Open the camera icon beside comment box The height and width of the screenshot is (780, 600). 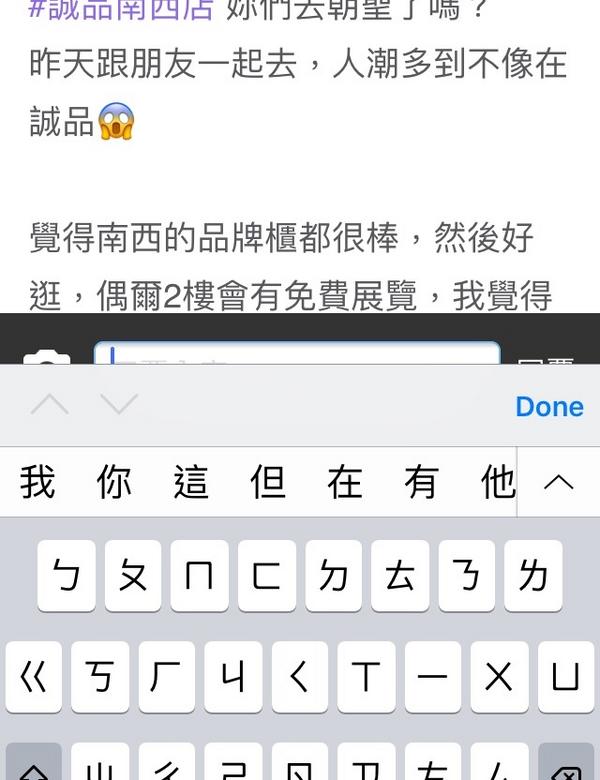[x=45, y=360]
